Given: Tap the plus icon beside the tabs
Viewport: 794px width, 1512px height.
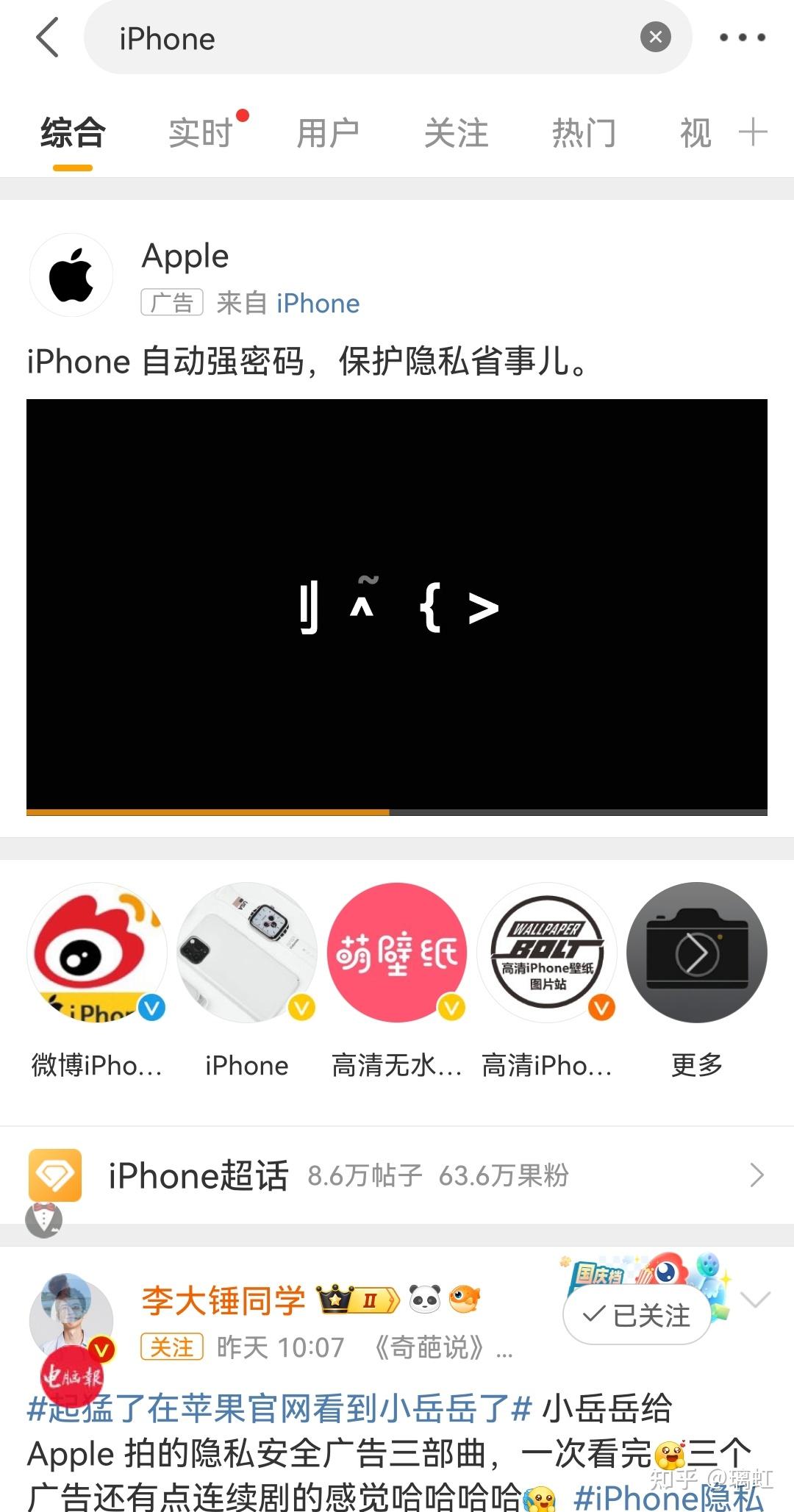Looking at the screenshot, I should tap(753, 133).
